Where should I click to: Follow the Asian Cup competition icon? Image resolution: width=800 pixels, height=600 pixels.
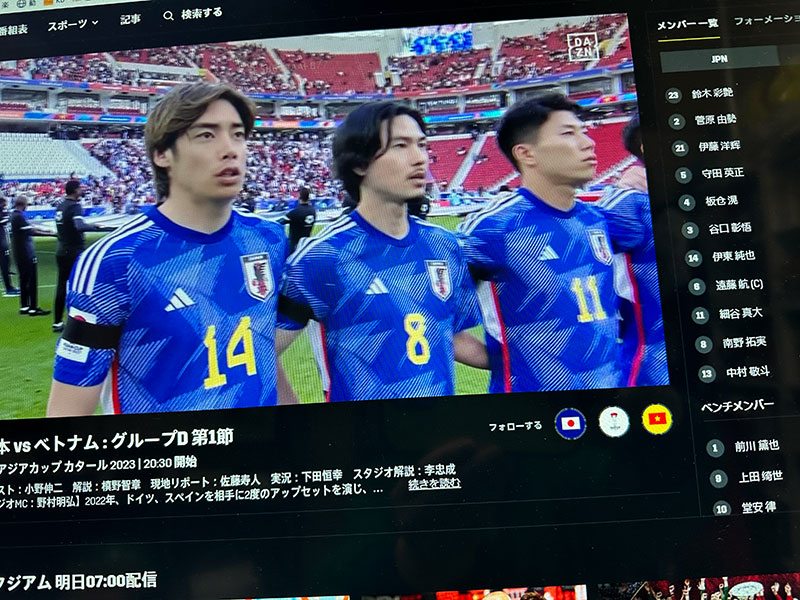(614, 422)
